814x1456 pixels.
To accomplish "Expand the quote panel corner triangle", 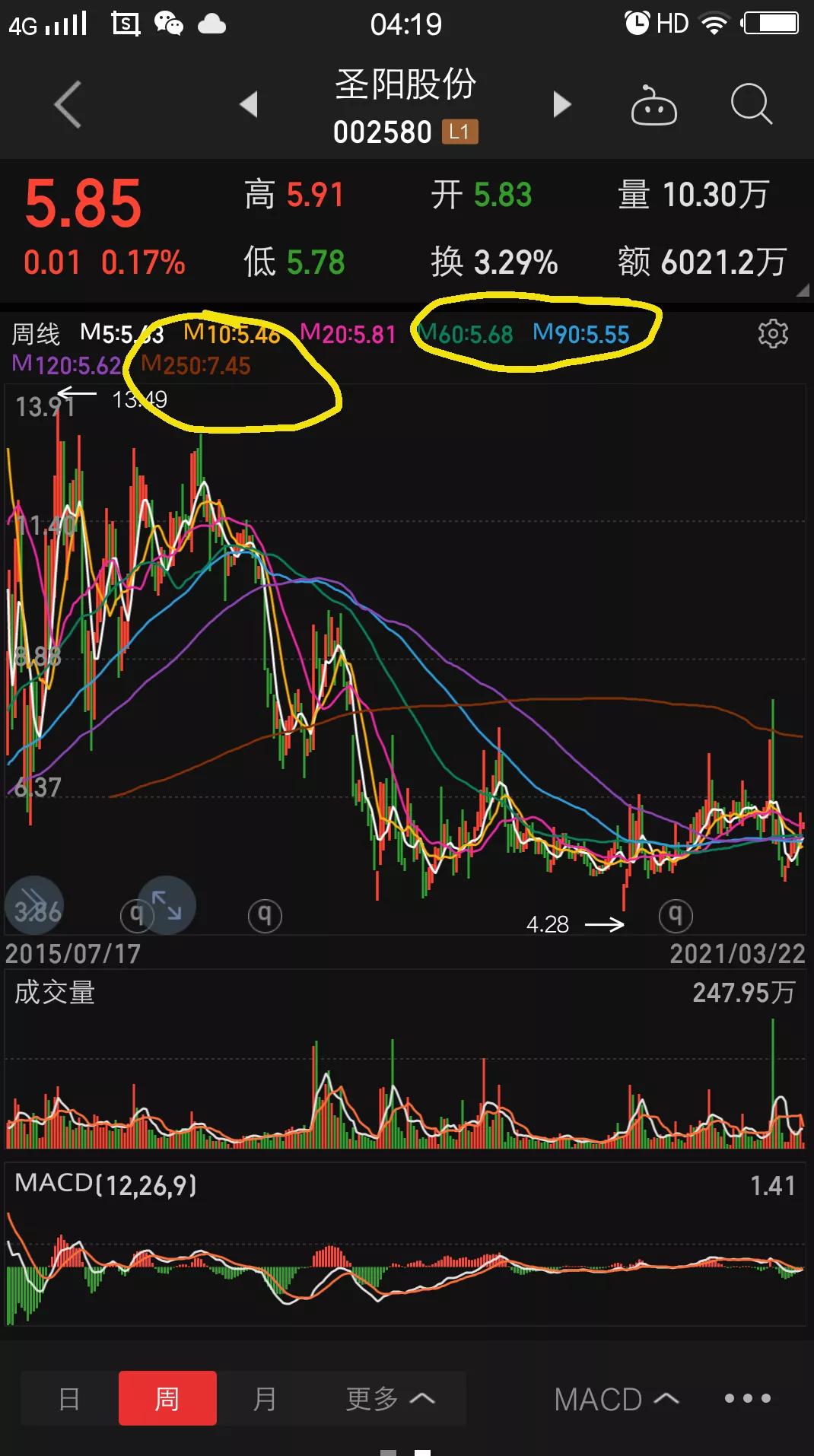I will (803, 289).
